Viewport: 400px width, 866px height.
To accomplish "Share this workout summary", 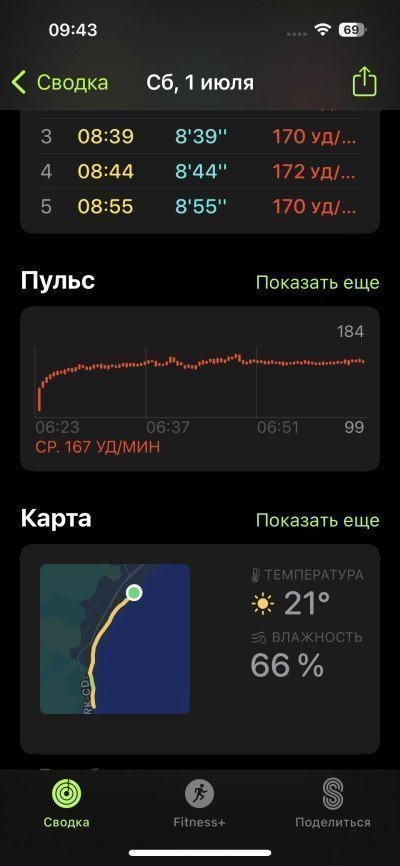I will pyautogui.click(x=365, y=83).
